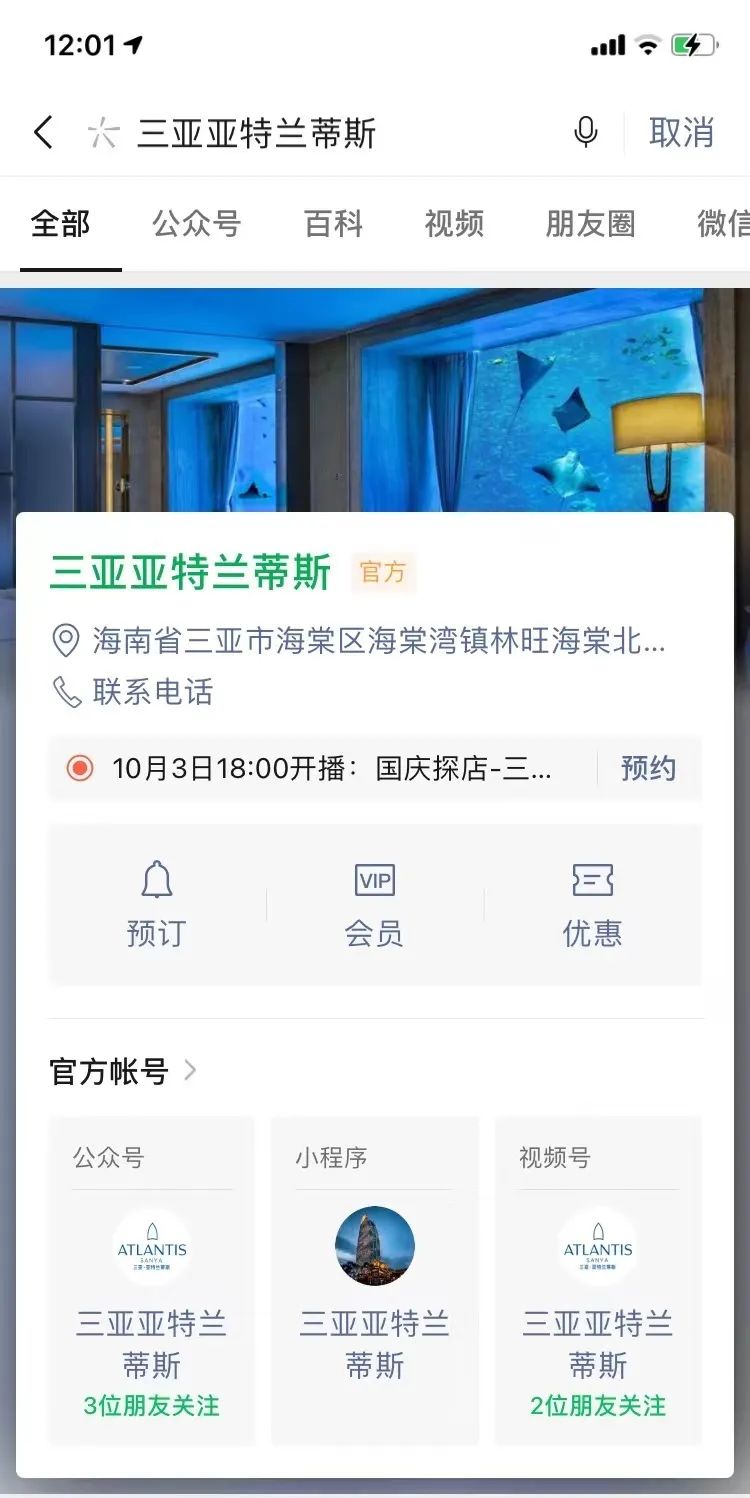Tap 预约 to reserve the live broadcast
The width and height of the screenshot is (750, 1498).
coord(648,768)
